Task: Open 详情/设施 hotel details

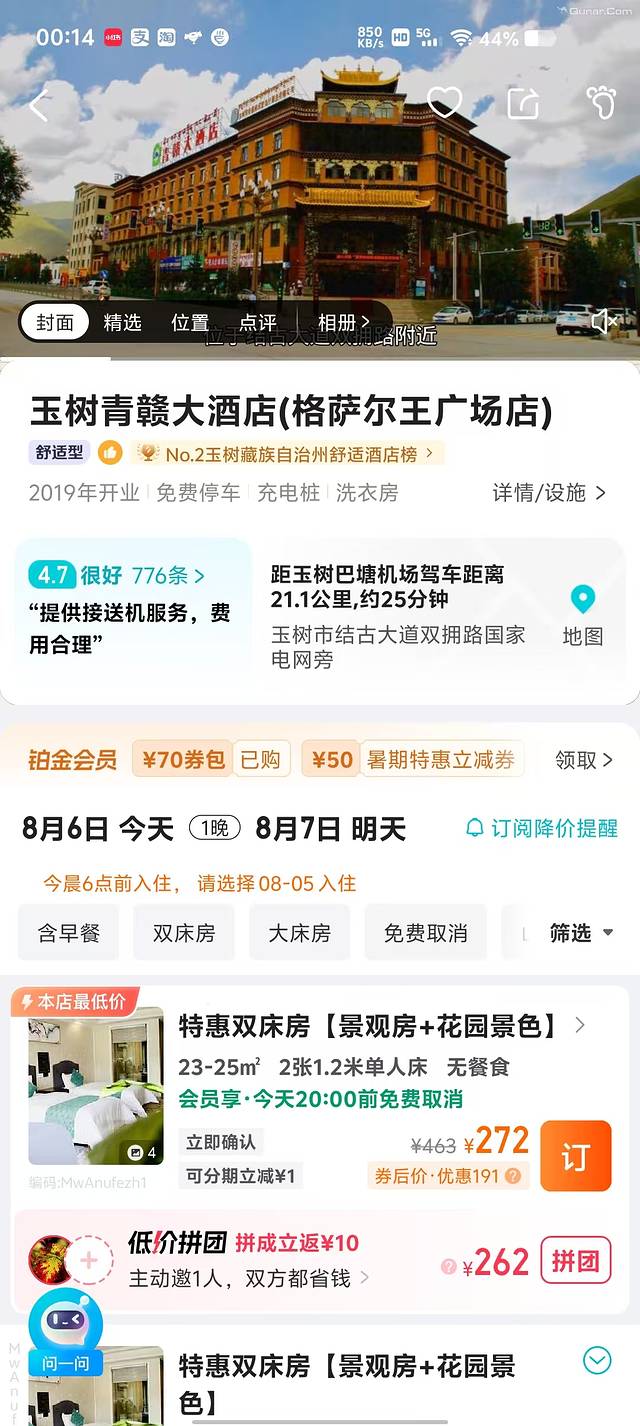Action: pos(549,492)
